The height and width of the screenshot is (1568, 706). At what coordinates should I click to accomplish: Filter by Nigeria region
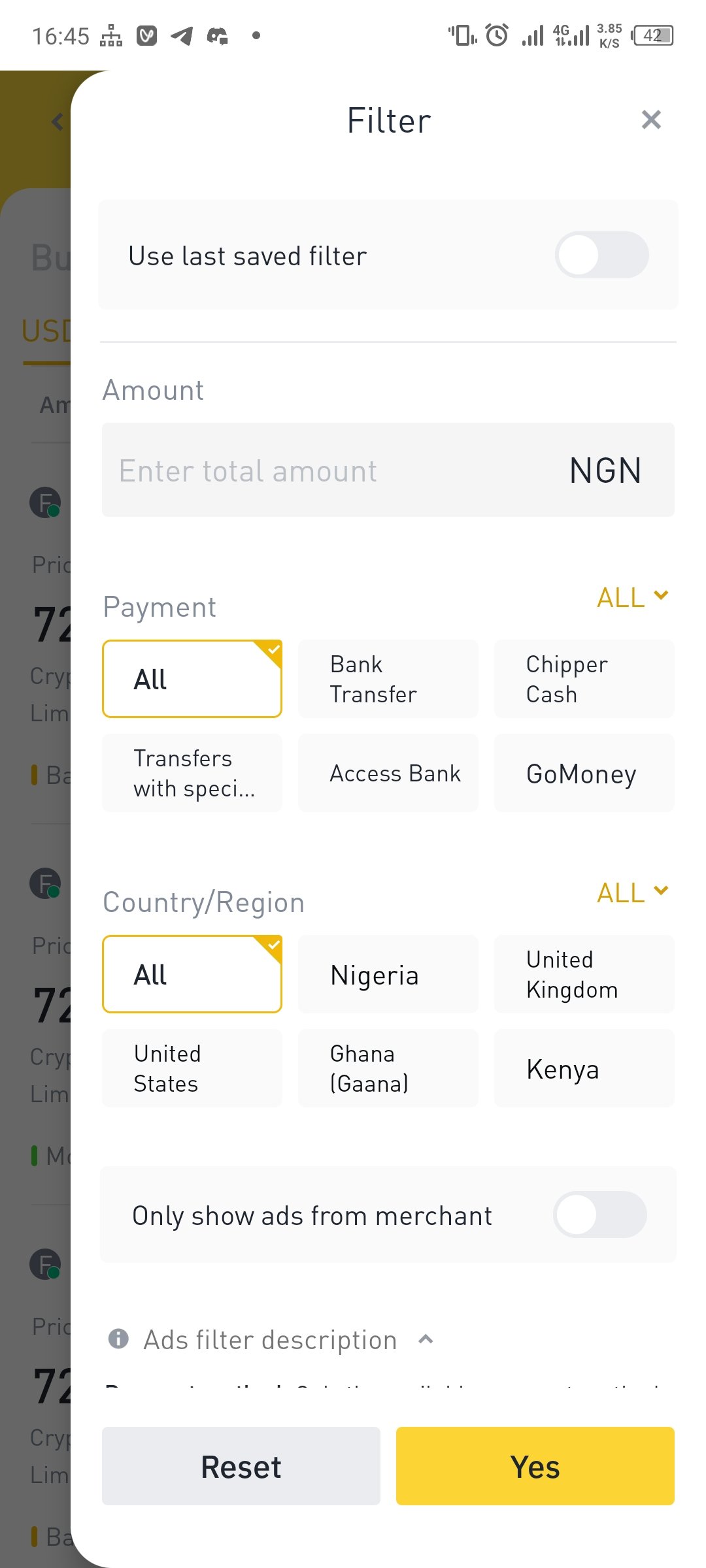(x=388, y=974)
